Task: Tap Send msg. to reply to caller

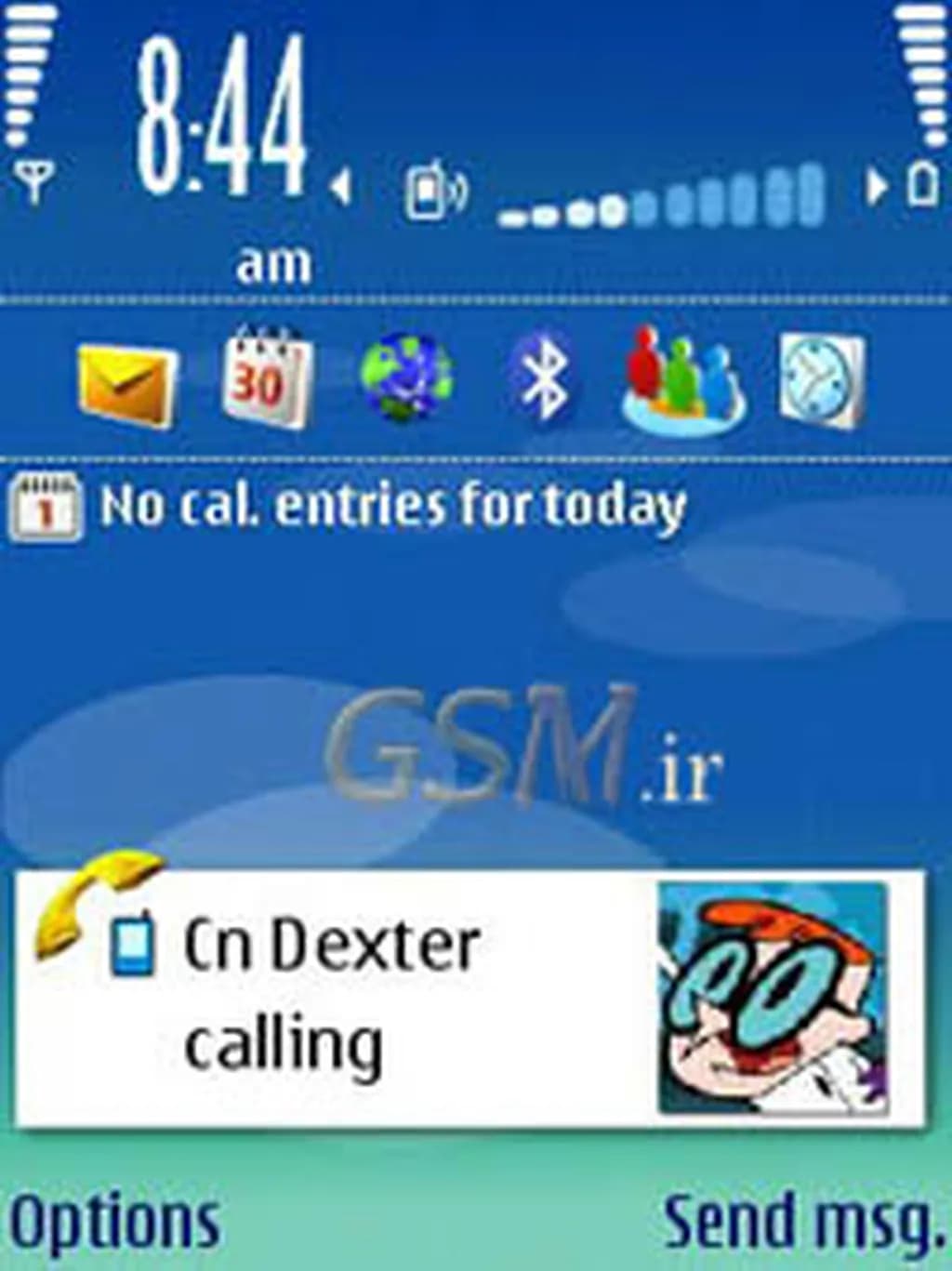Action: pyautogui.click(x=803, y=1222)
